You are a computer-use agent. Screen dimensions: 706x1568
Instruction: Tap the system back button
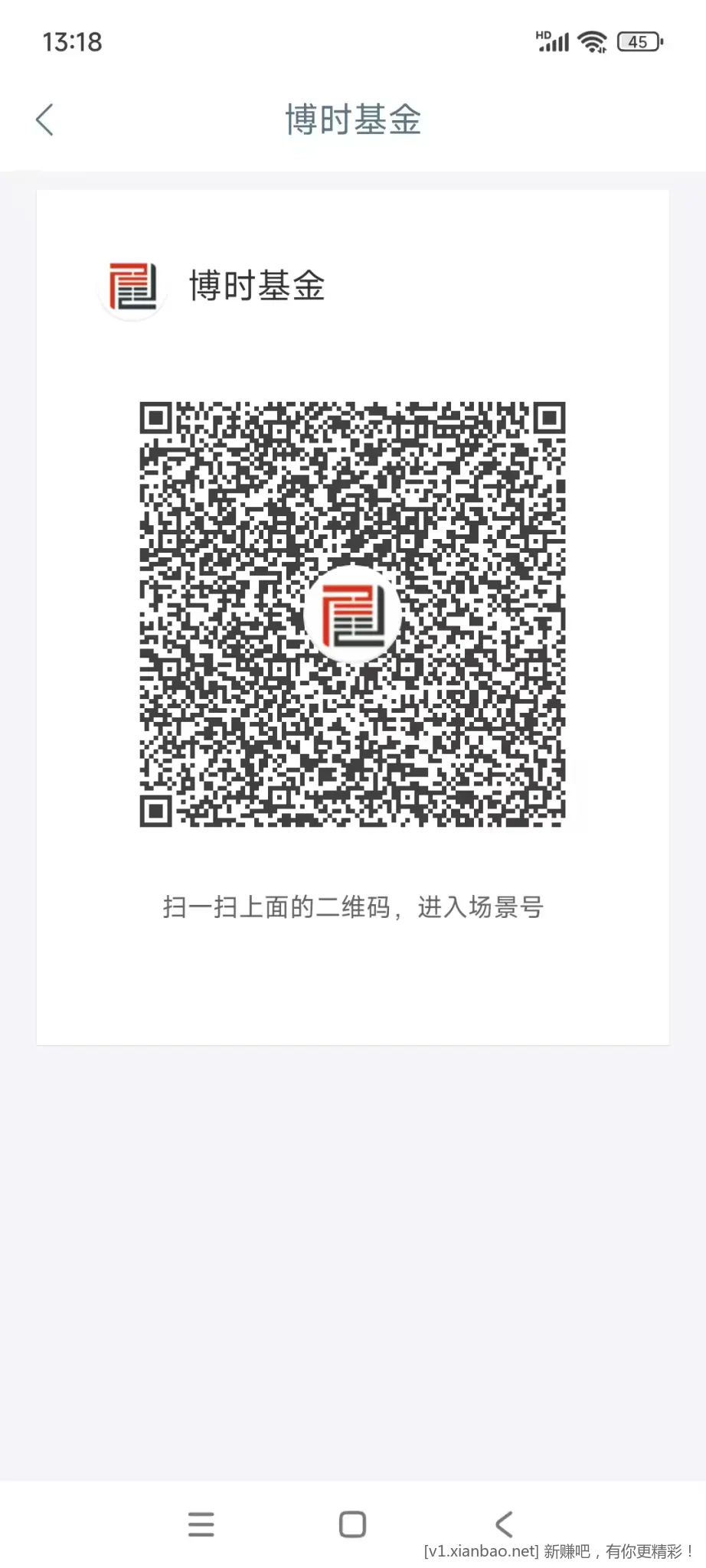click(504, 1524)
